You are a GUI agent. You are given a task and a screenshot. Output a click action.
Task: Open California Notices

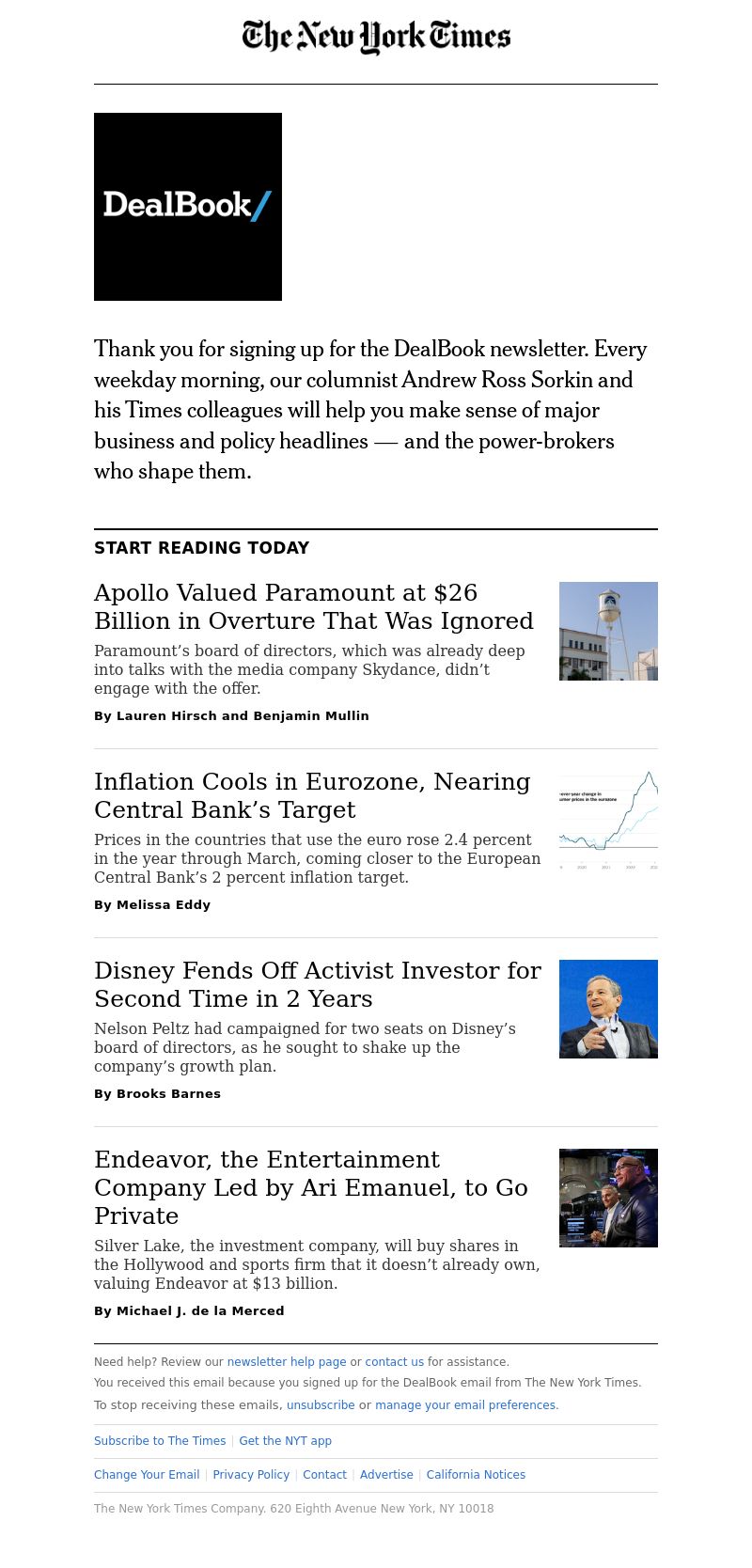[476, 1475]
